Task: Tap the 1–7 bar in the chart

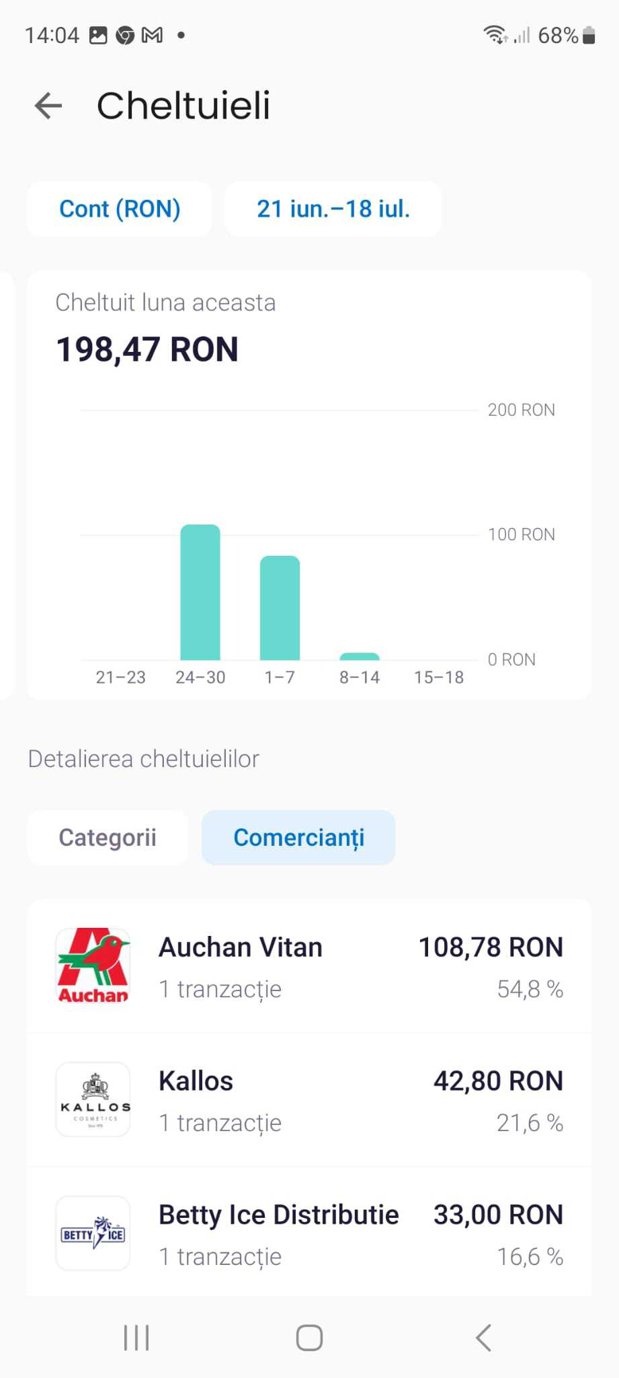Action: (x=280, y=608)
